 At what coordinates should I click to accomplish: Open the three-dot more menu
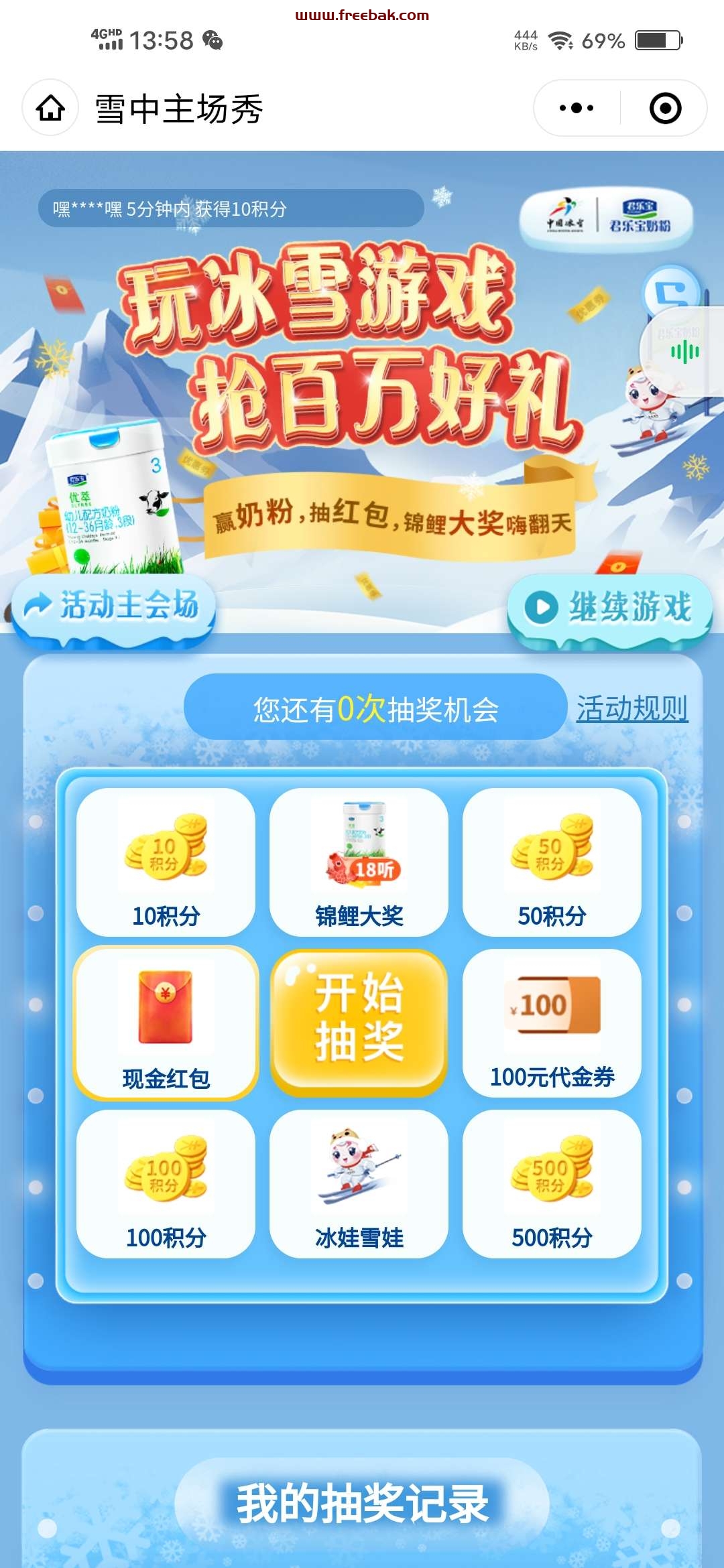point(577,108)
